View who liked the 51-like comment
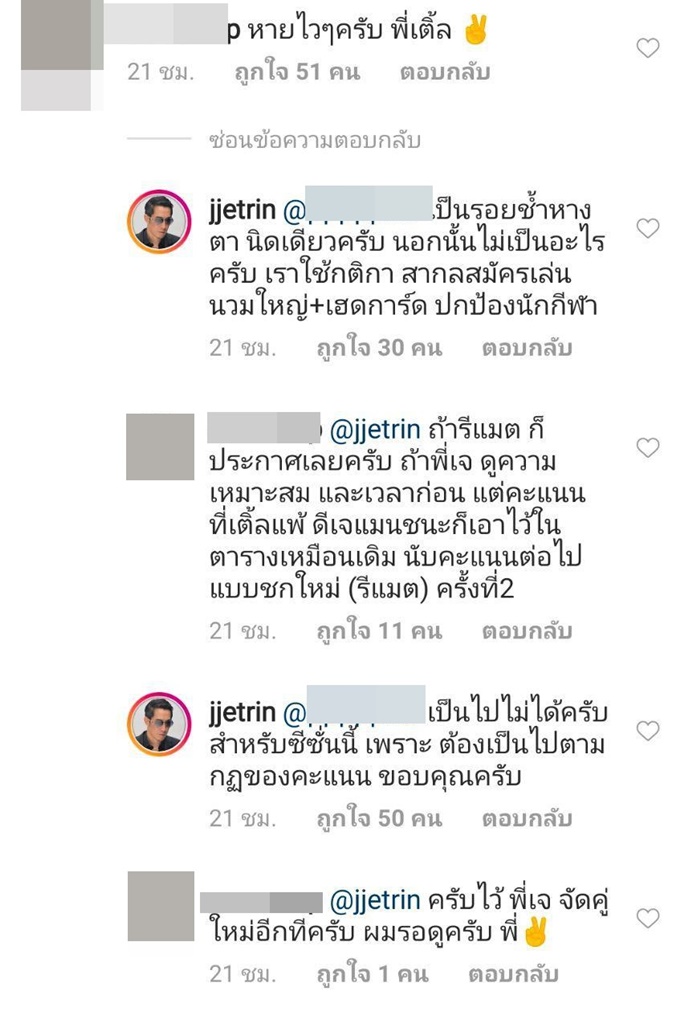700x1027 pixels. tap(296, 73)
